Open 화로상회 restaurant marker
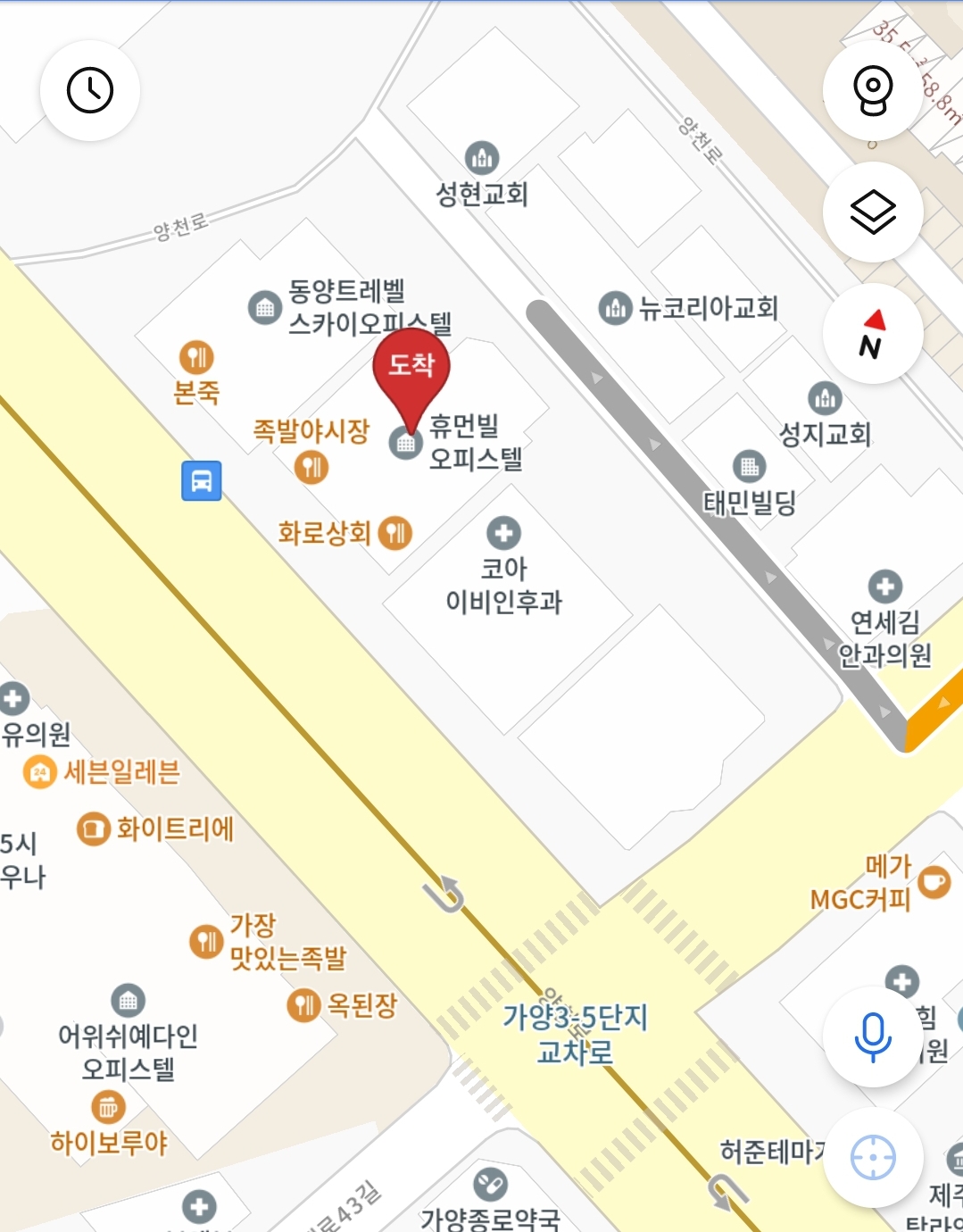Screen dimensions: 963x1232 pos(395,533)
